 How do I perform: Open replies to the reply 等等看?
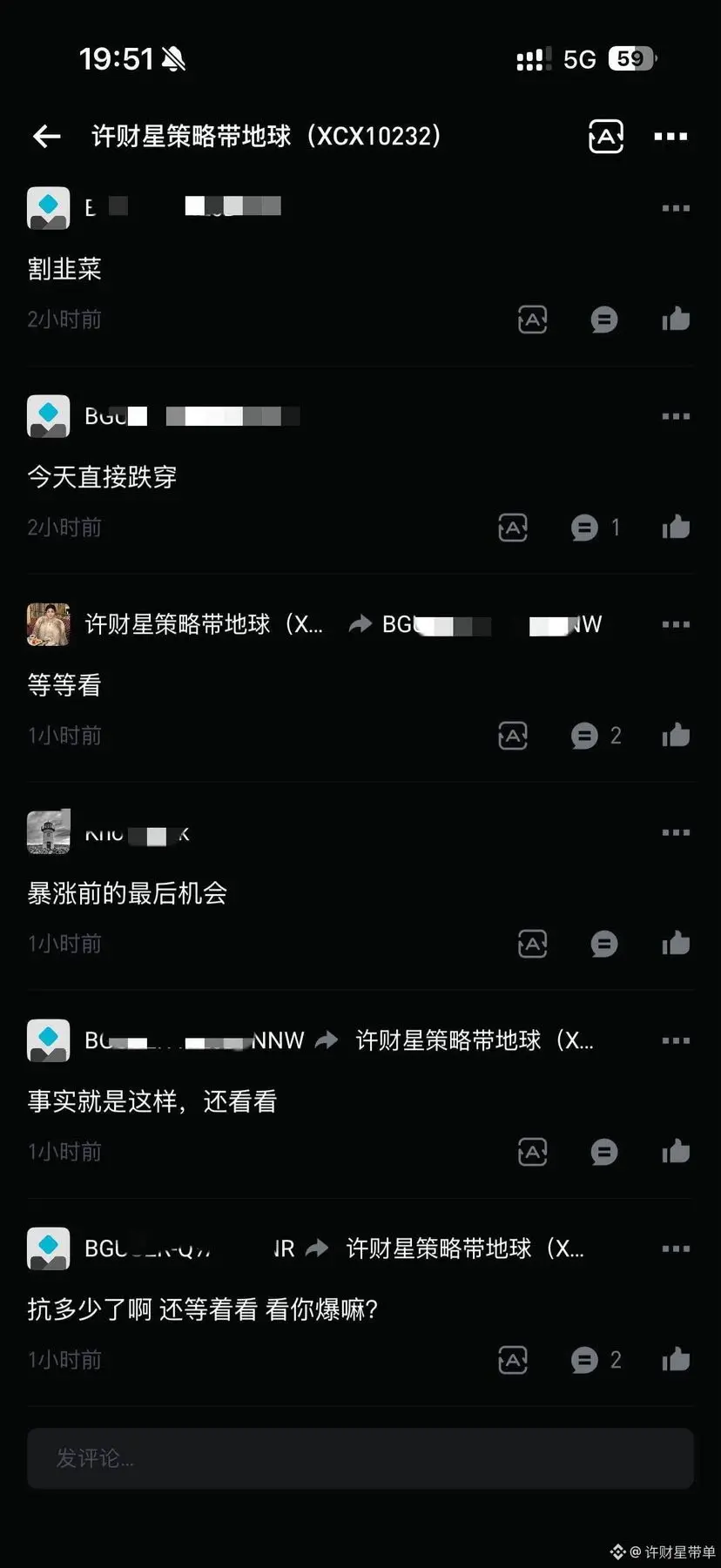click(x=585, y=735)
